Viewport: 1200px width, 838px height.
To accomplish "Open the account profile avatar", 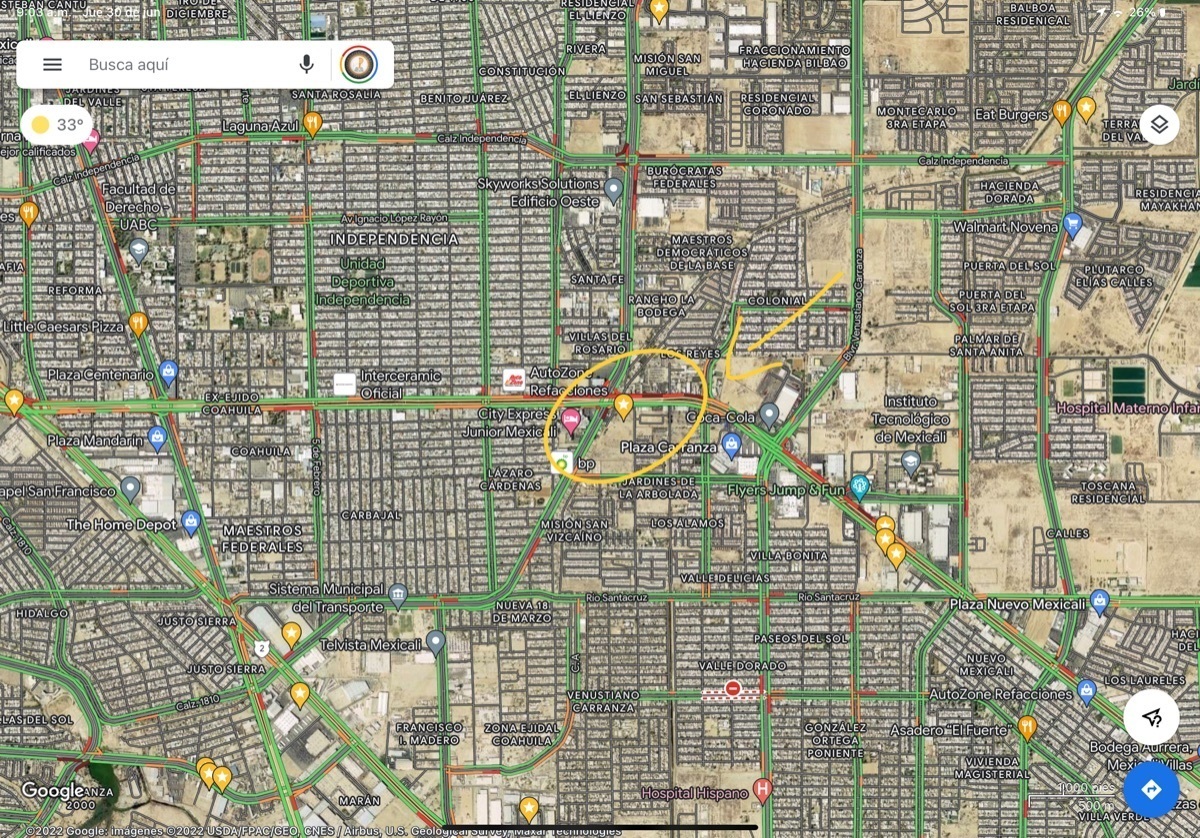I will click(358, 65).
